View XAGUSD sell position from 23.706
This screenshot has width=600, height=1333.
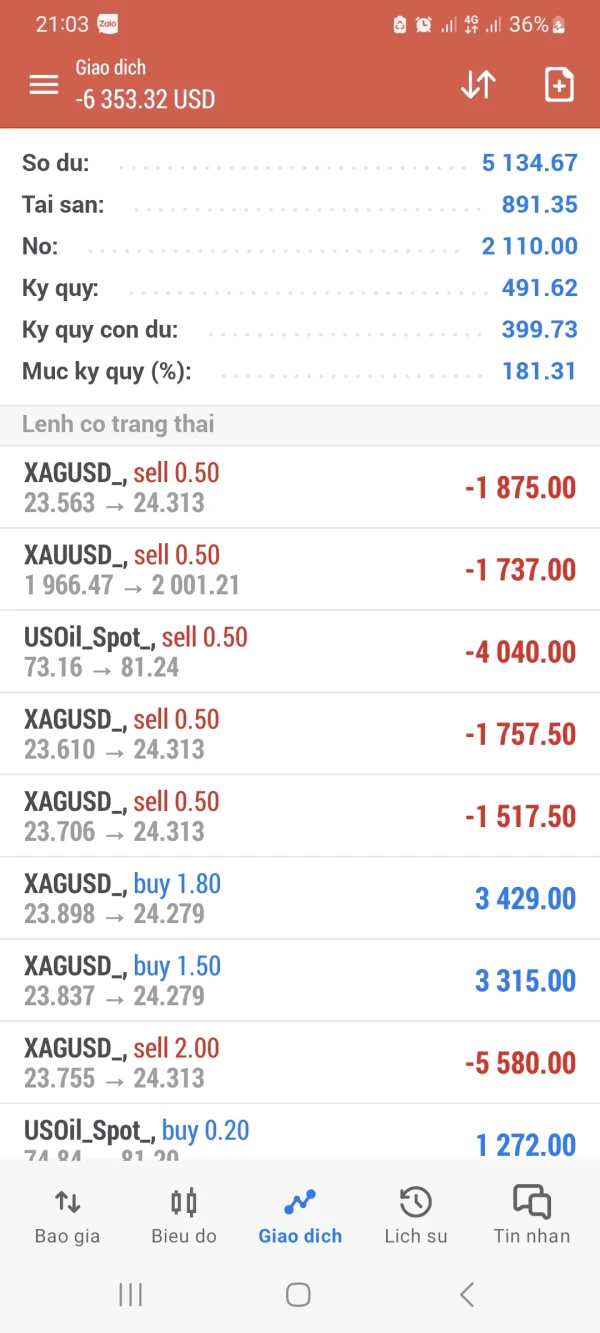[300, 815]
